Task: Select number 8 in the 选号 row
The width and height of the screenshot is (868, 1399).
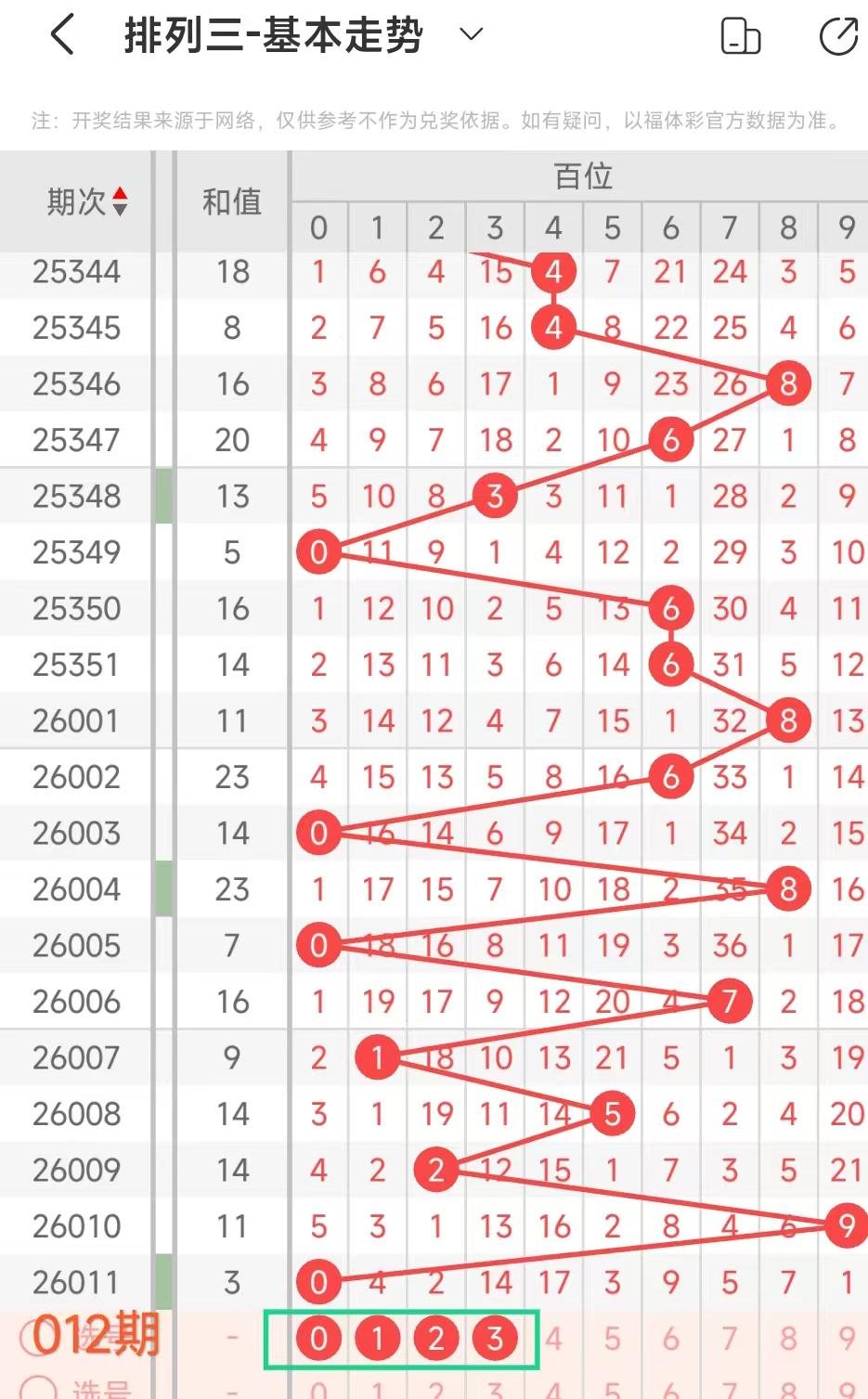Action: pyautogui.click(x=788, y=1339)
